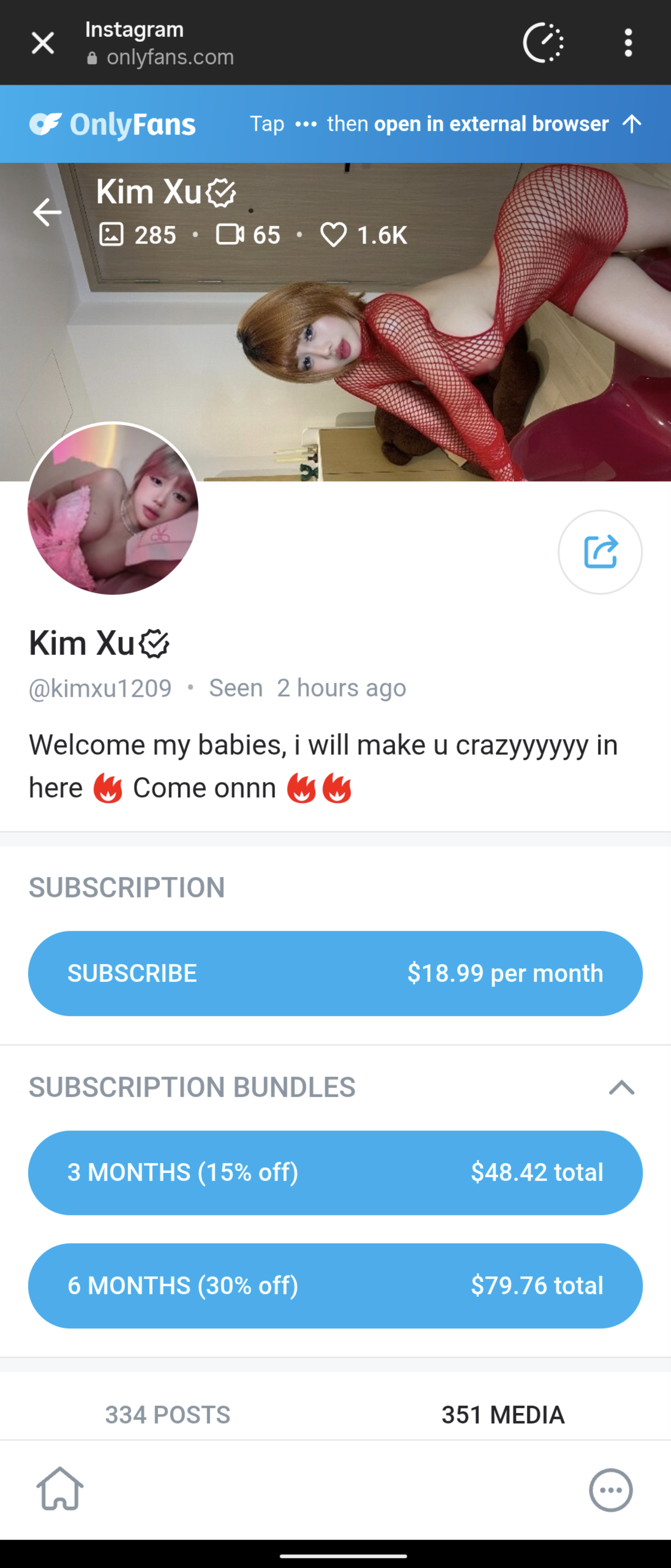
Task: Switch to the 351 MEDIA tab
Action: pyautogui.click(x=502, y=1415)
